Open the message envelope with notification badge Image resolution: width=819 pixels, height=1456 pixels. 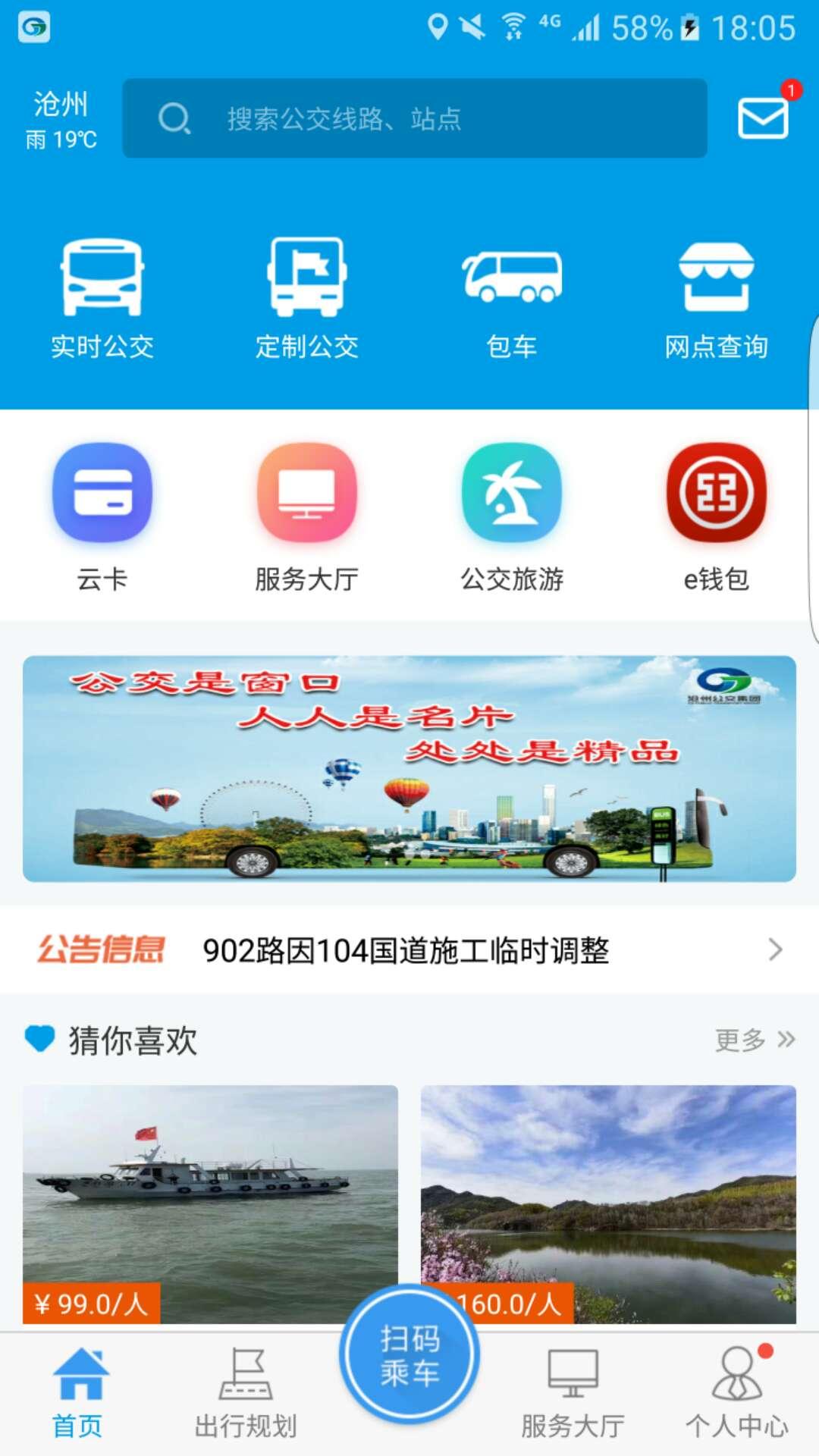tap(762, 118)
